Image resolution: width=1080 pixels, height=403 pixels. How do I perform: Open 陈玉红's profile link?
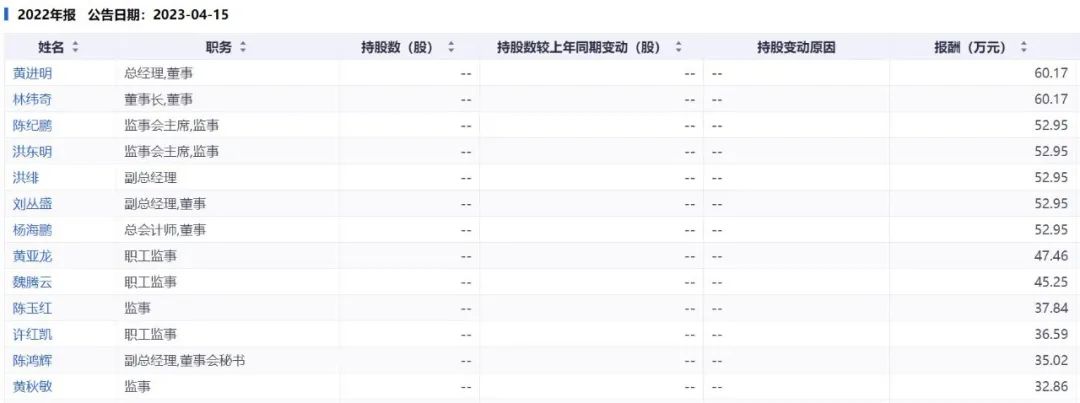33,308
